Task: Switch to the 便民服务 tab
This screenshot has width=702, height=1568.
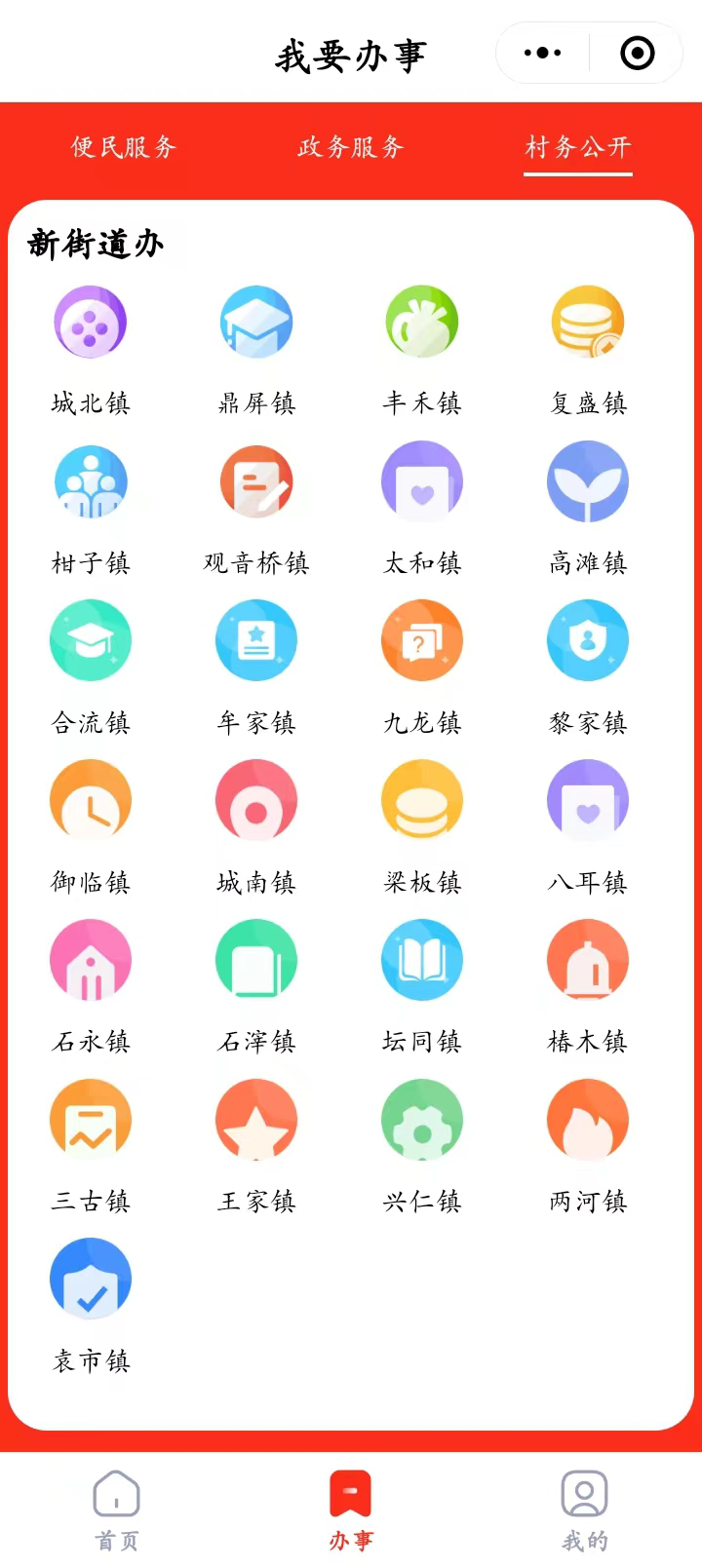Action: click(x=123, y=147)
